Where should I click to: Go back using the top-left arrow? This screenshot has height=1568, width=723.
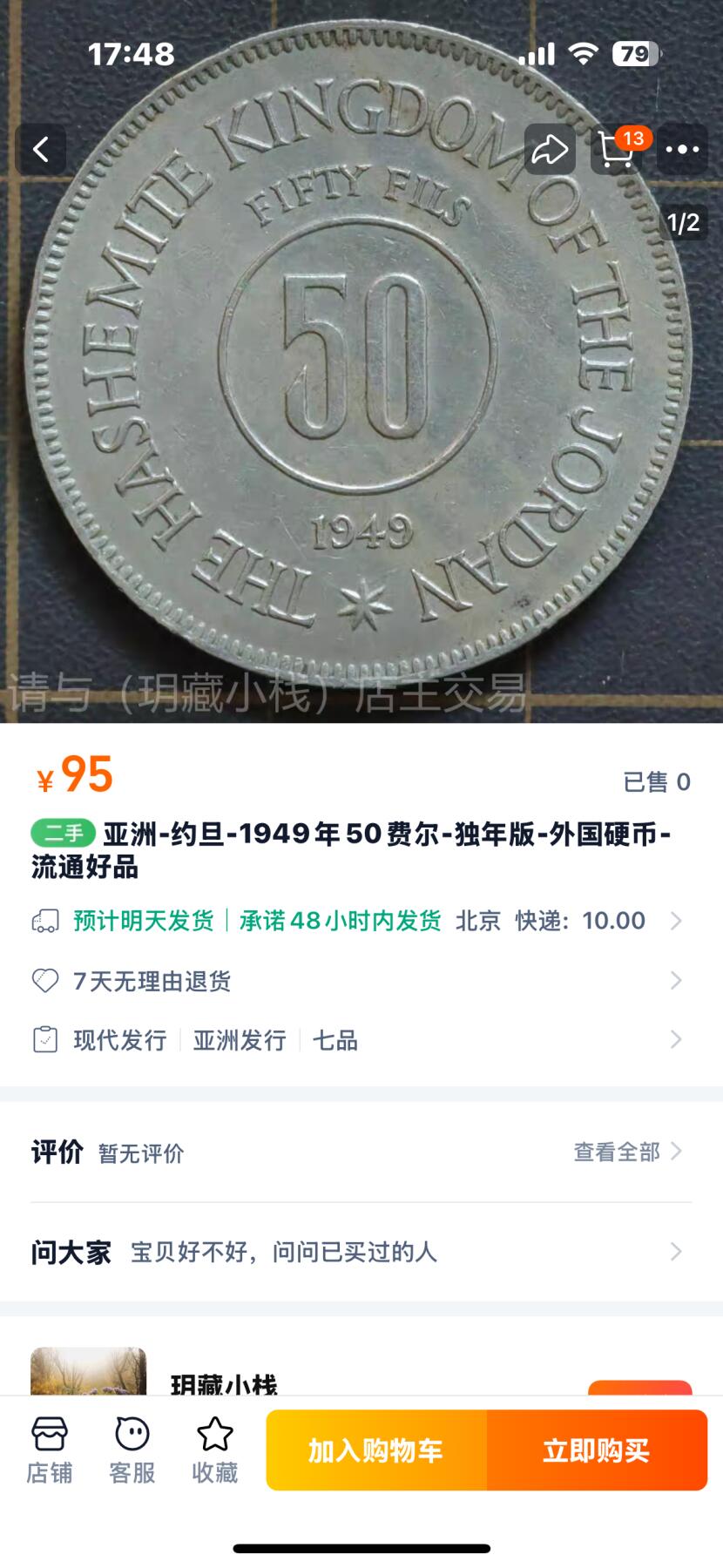(x=41, y=149)
